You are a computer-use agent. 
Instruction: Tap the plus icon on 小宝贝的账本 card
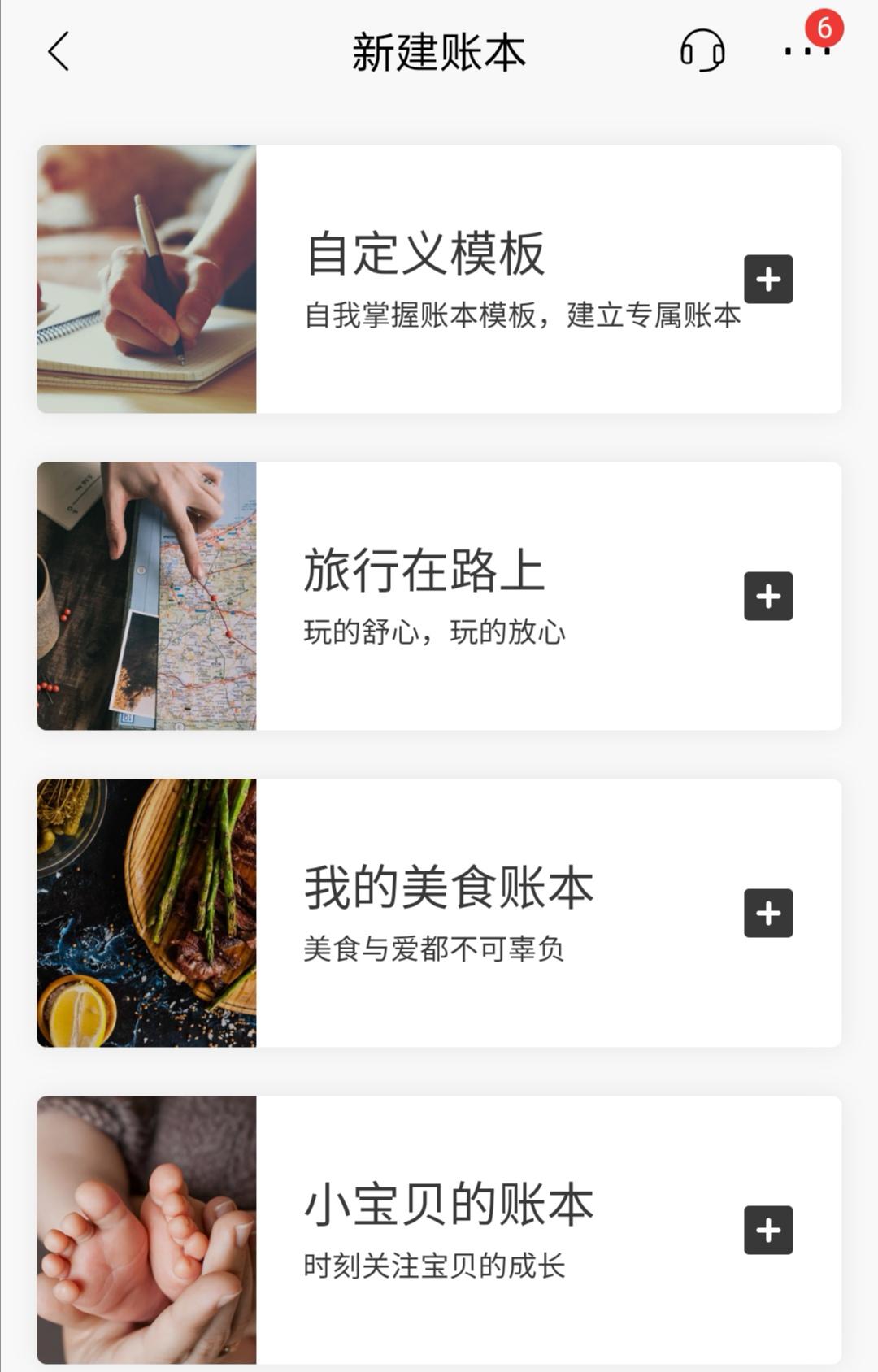pos(767,1229)
